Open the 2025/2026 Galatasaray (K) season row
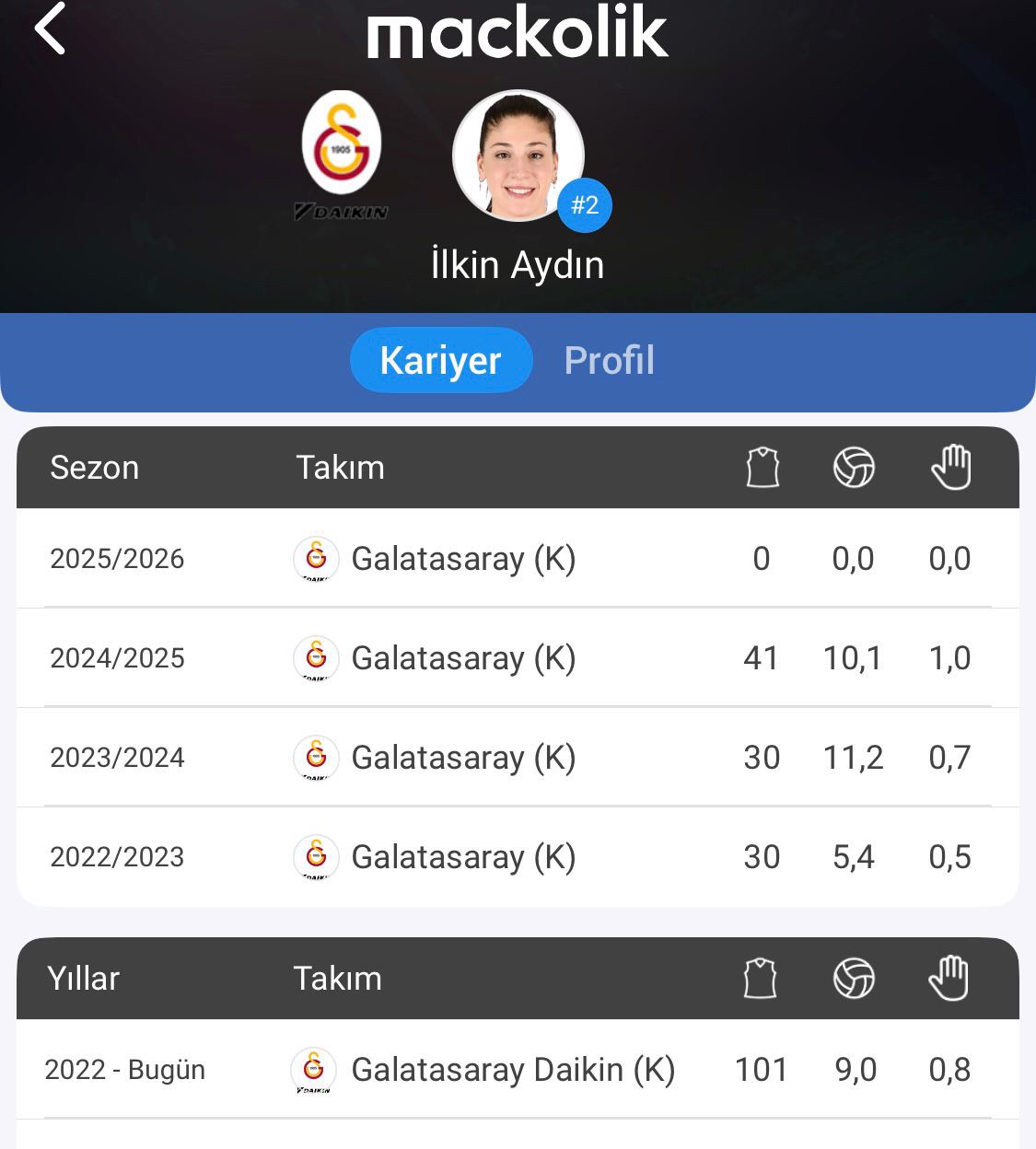Viewport: 1036px width, 1149px height. [x=518, y=559]
